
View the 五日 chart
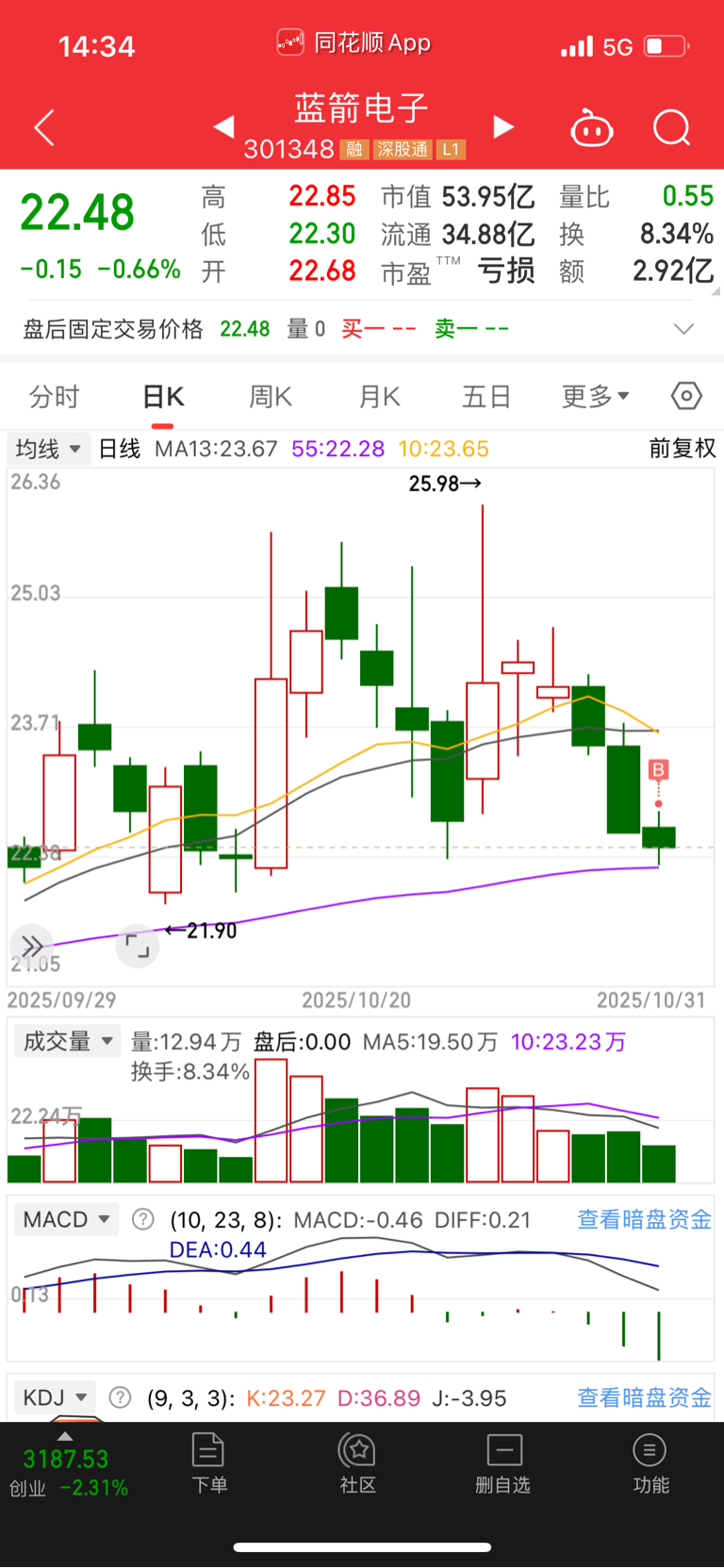pos(486,397)
